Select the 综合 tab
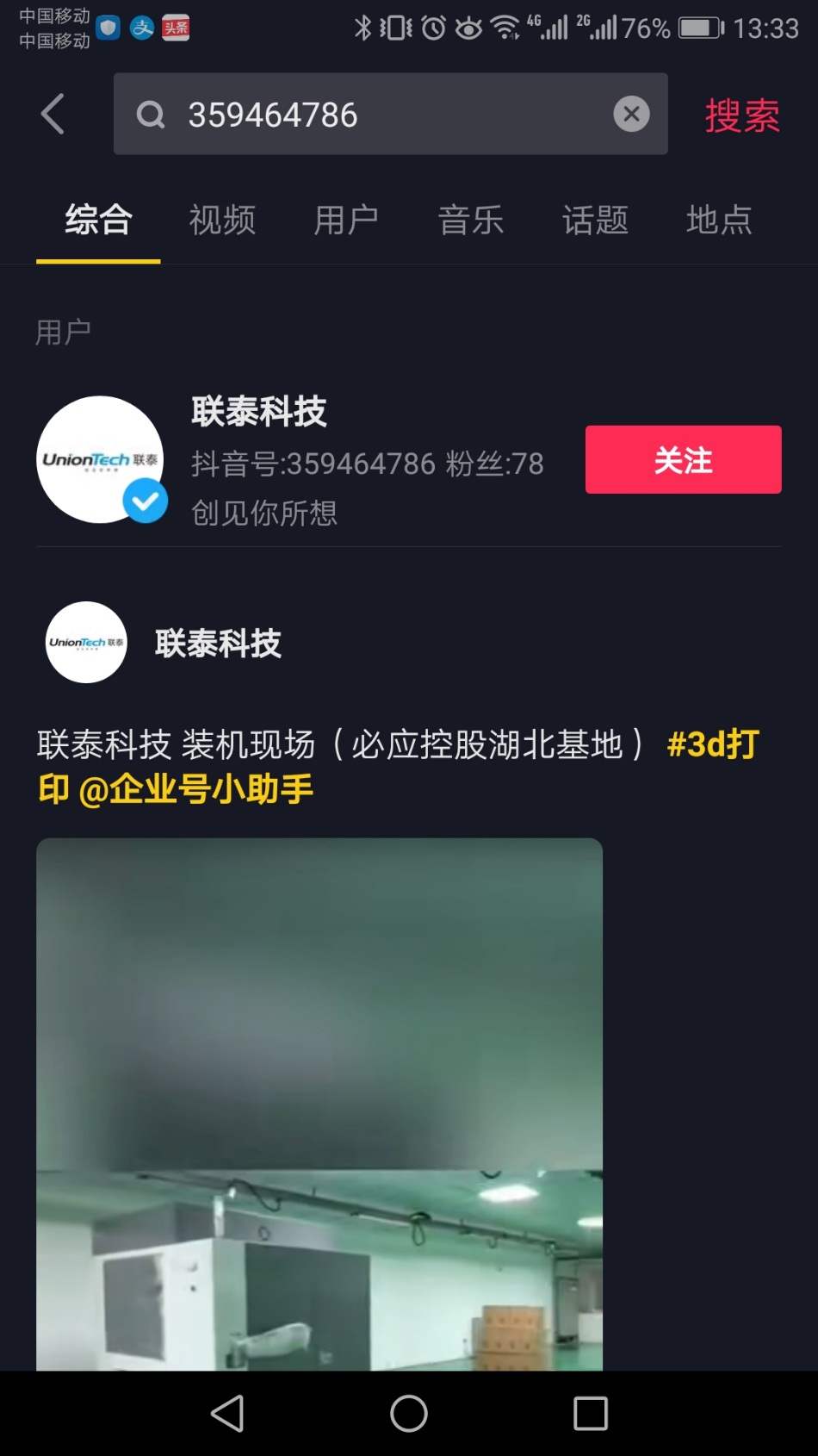The height and width of the screenshot is (1456, 818). click(x=98, y=221)
